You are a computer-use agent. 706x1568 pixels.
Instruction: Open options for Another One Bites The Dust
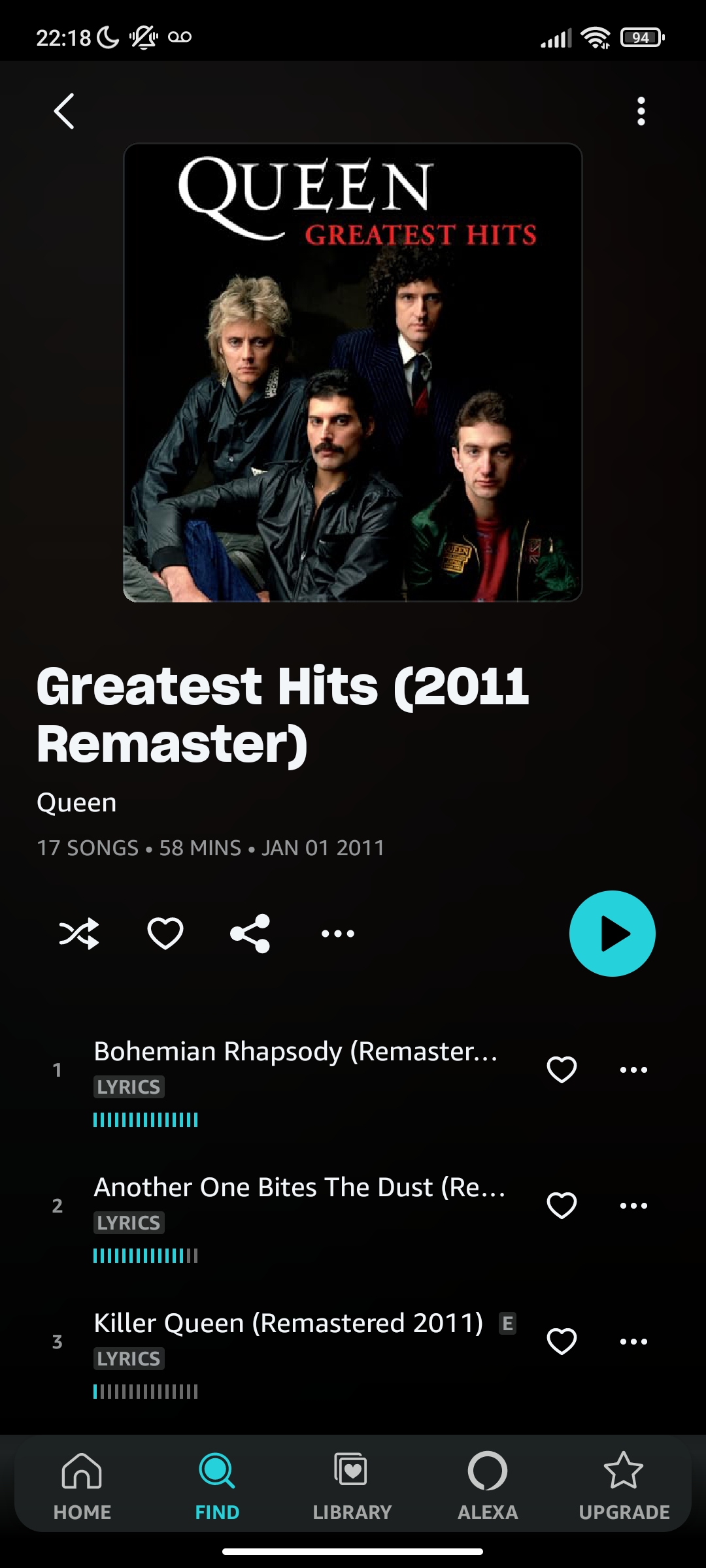tap(633, 1205)
